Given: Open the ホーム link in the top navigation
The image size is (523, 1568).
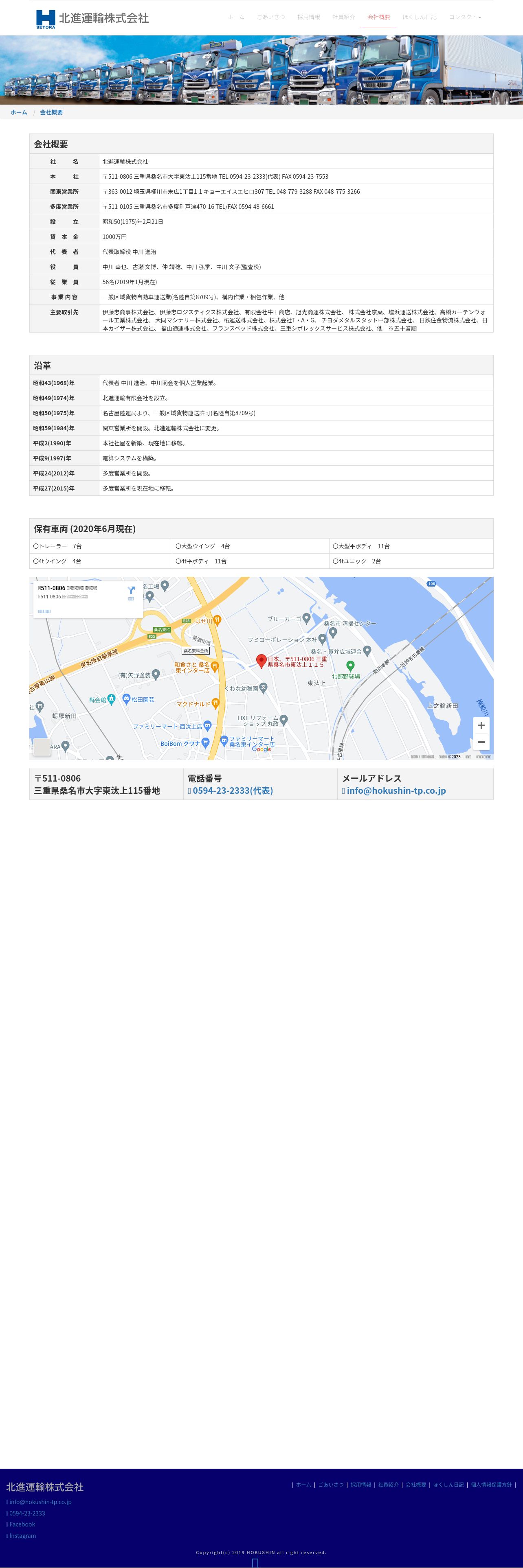Looking at the screenshot, I should tap(235, 17).
